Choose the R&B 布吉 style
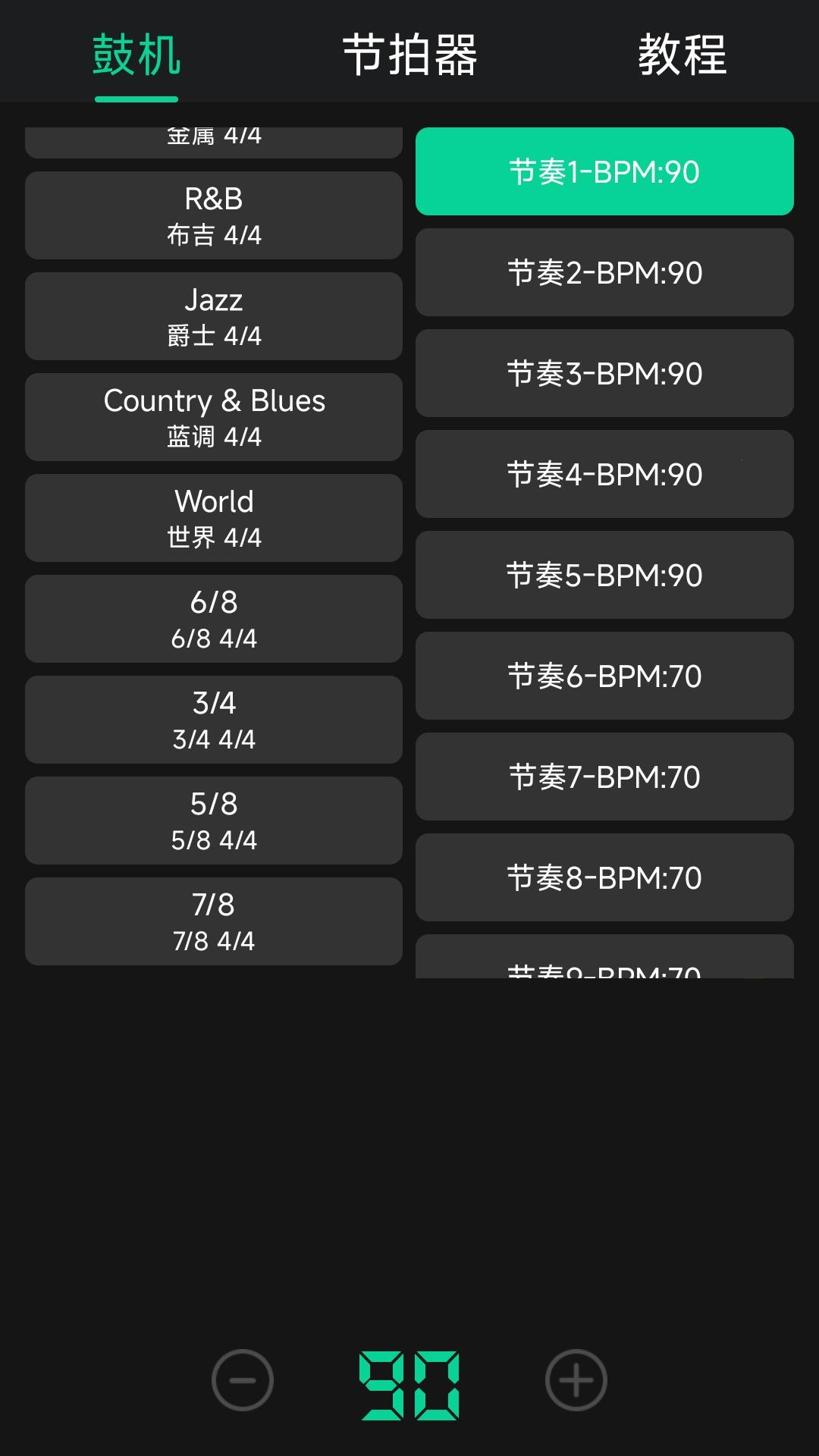The image size is (819, 1456). [x=213, y=215]
